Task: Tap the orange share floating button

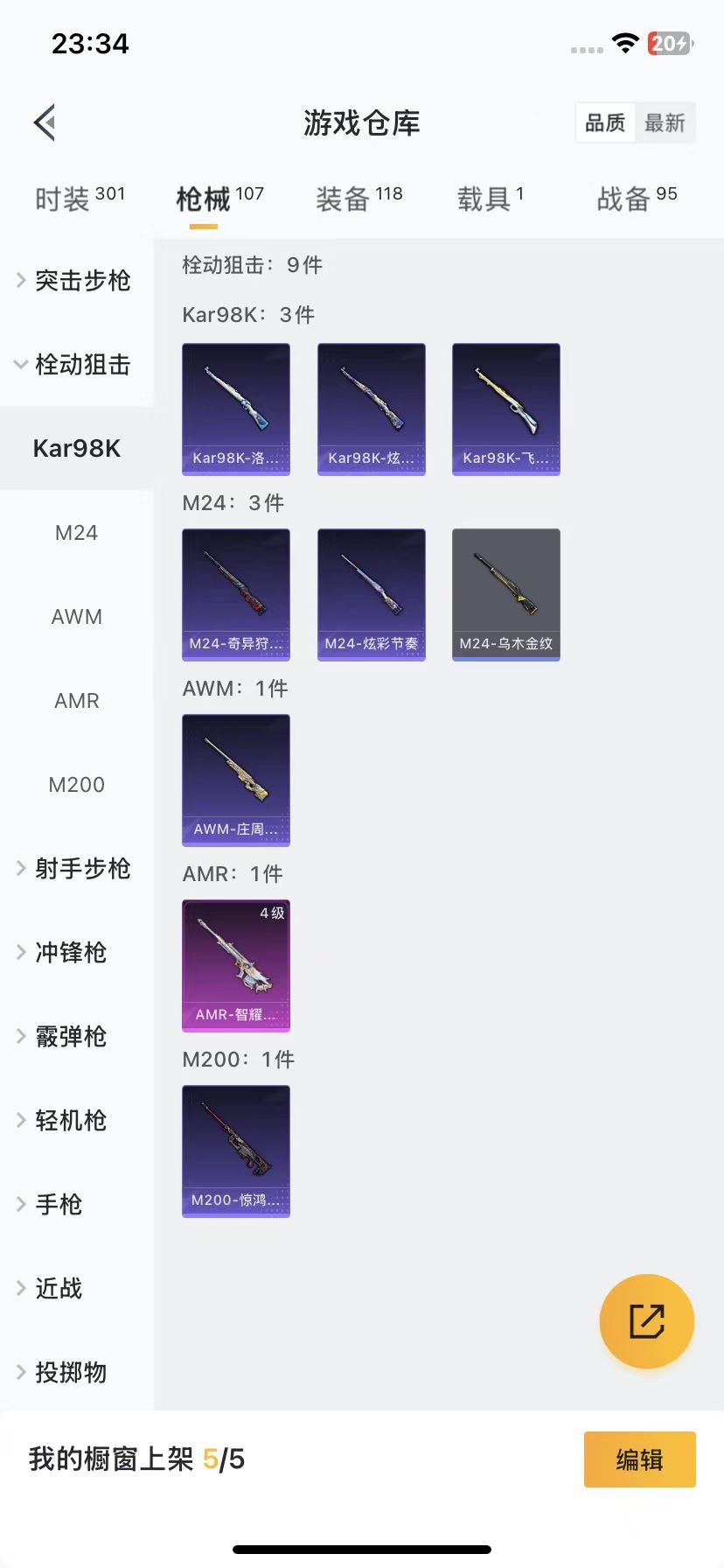Action: click(x=647, y=1320)
